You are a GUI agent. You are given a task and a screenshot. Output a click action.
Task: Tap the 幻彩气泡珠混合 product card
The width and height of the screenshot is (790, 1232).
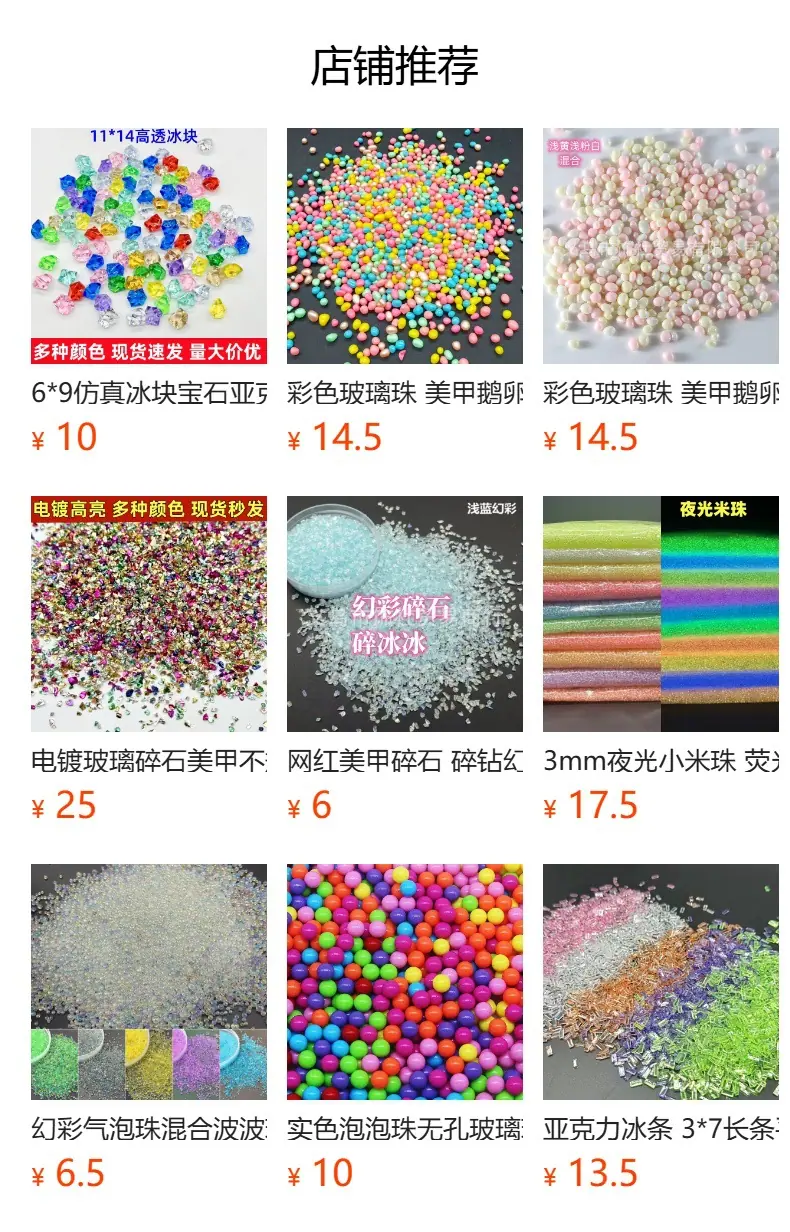point(149,1029)
